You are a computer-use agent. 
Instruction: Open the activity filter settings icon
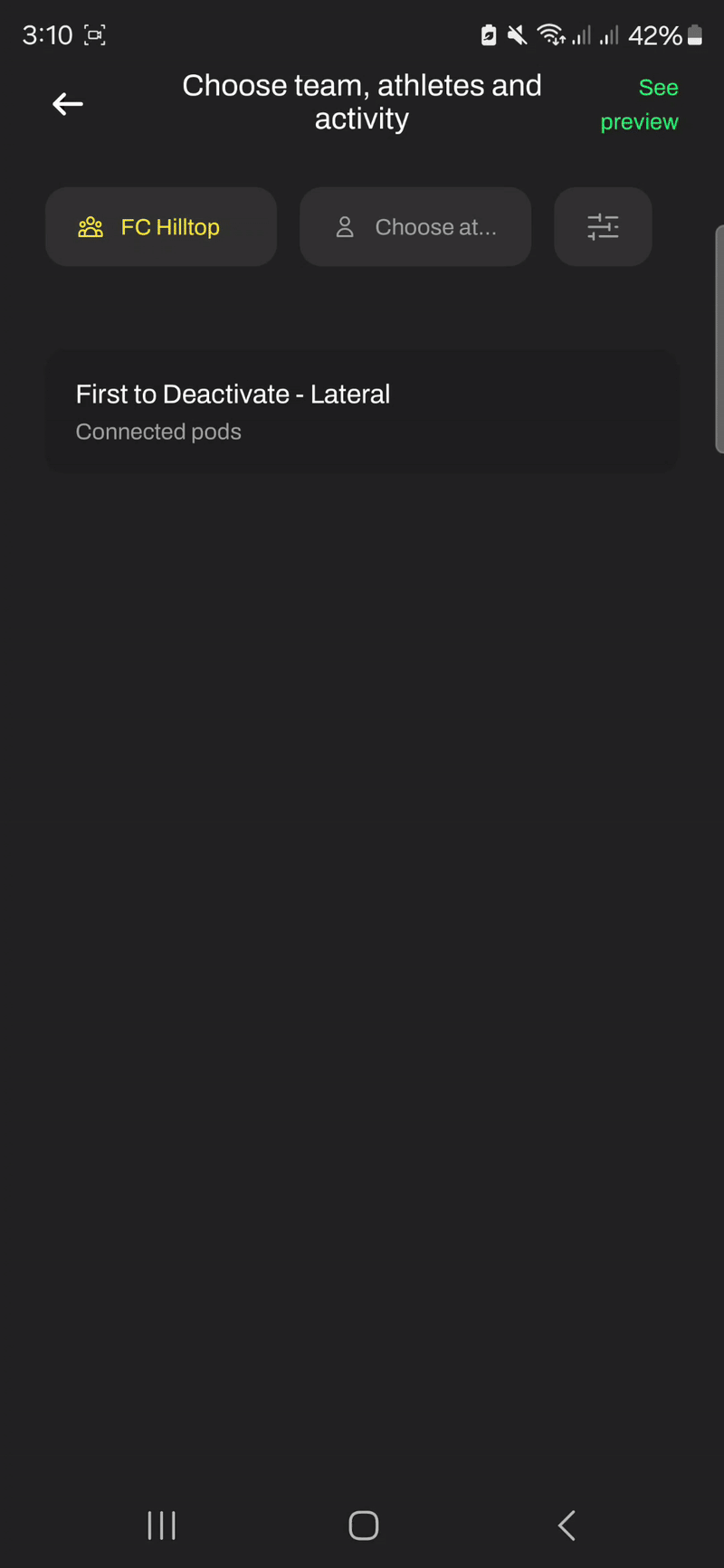603,227
